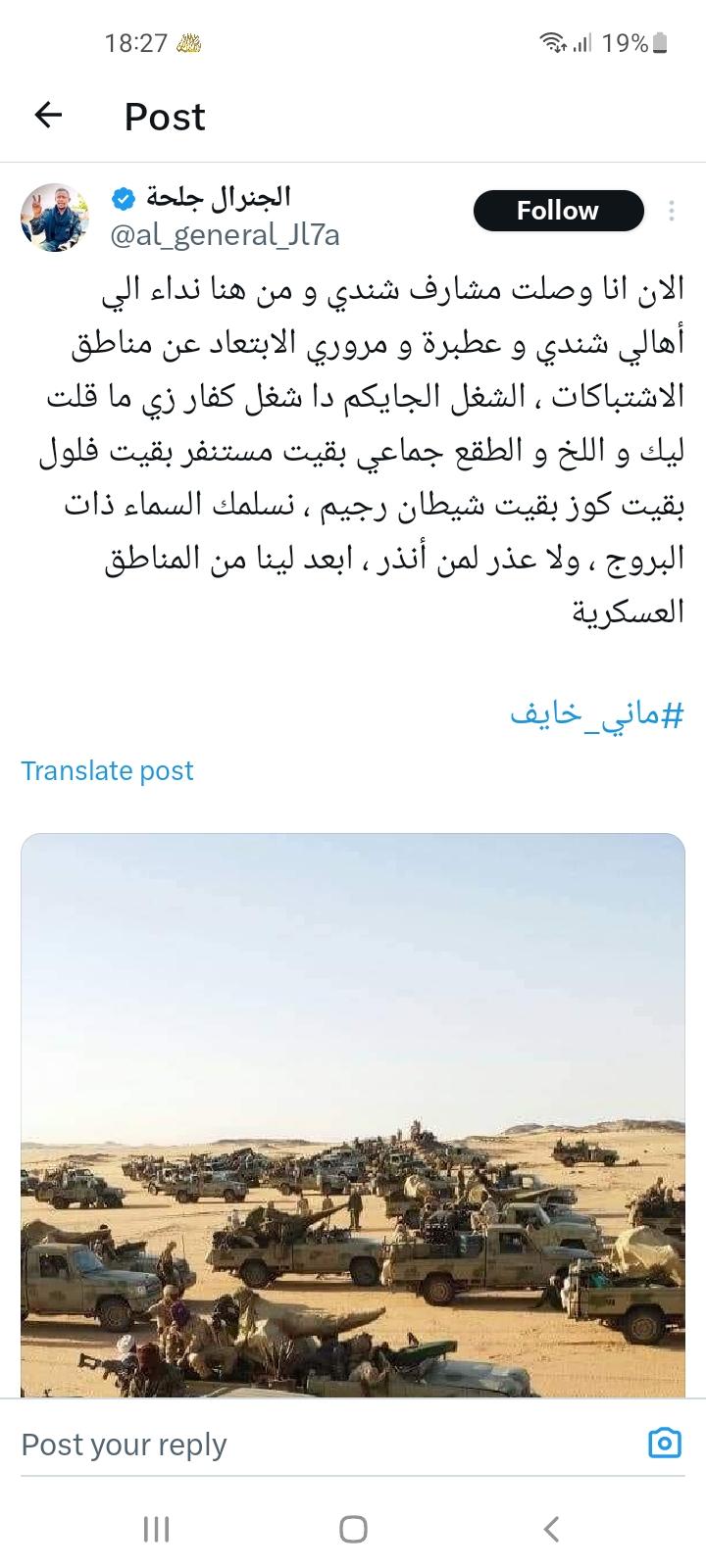This screenshot has width=706, height=1568.
Task: Open the #ماني_خايف hashtag
Action: tap(596, 714)
